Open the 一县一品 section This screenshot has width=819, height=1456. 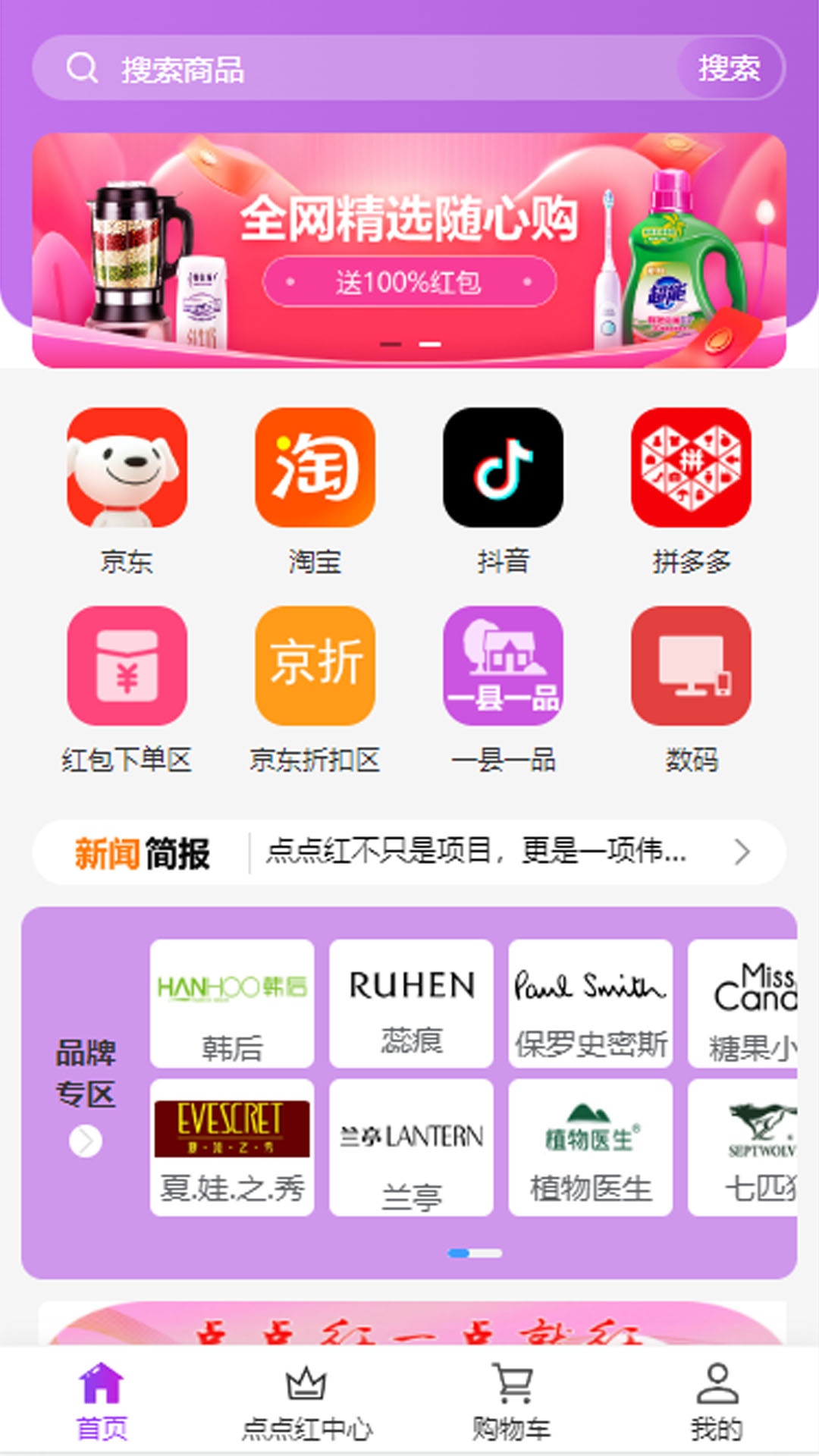[x=503, y=689]
